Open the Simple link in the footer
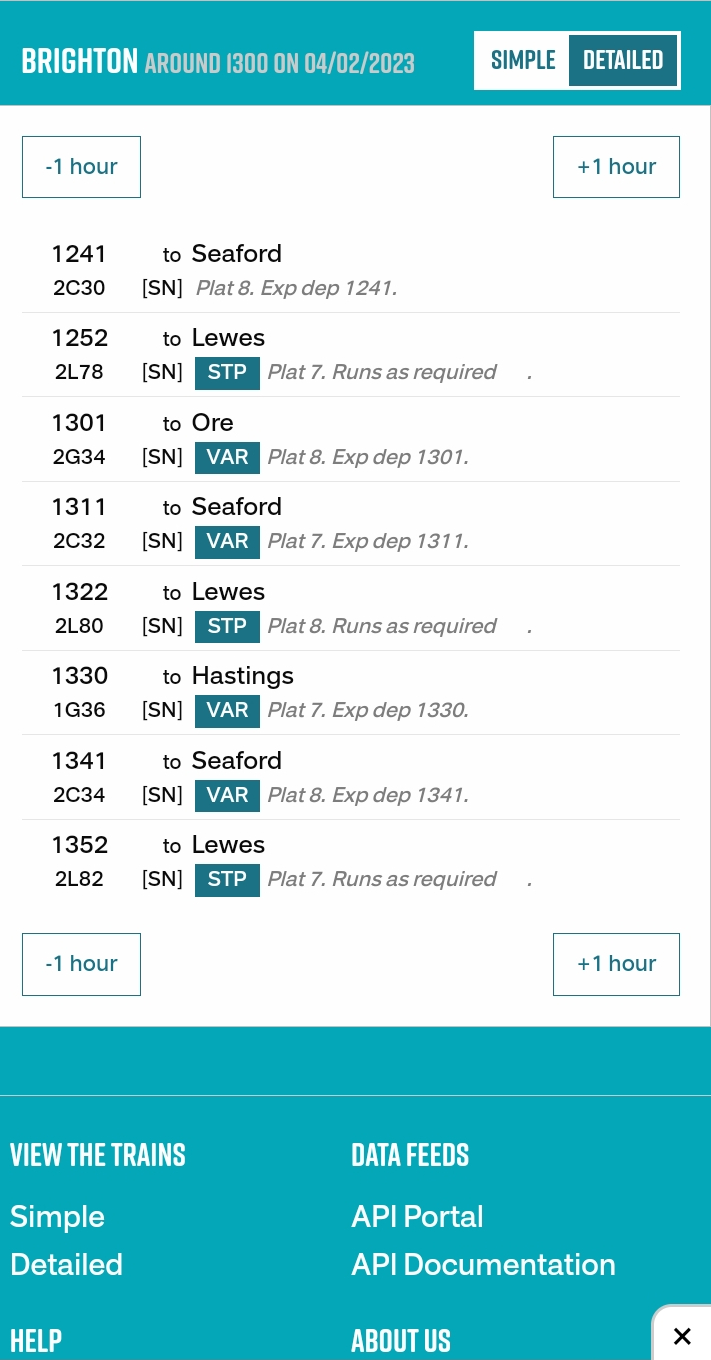 click(57, 1217)
